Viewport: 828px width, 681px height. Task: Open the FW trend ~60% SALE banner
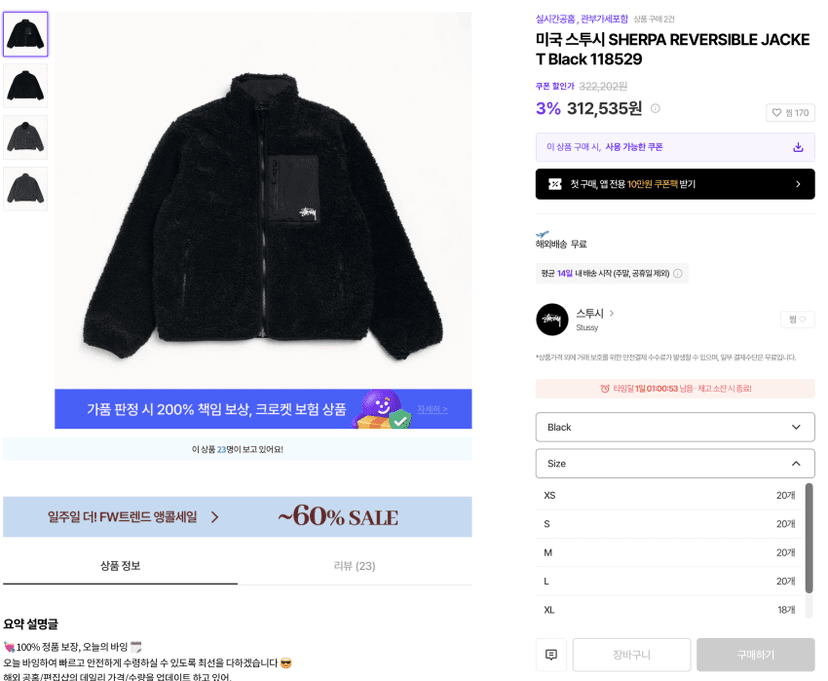[x=237, y=517]
